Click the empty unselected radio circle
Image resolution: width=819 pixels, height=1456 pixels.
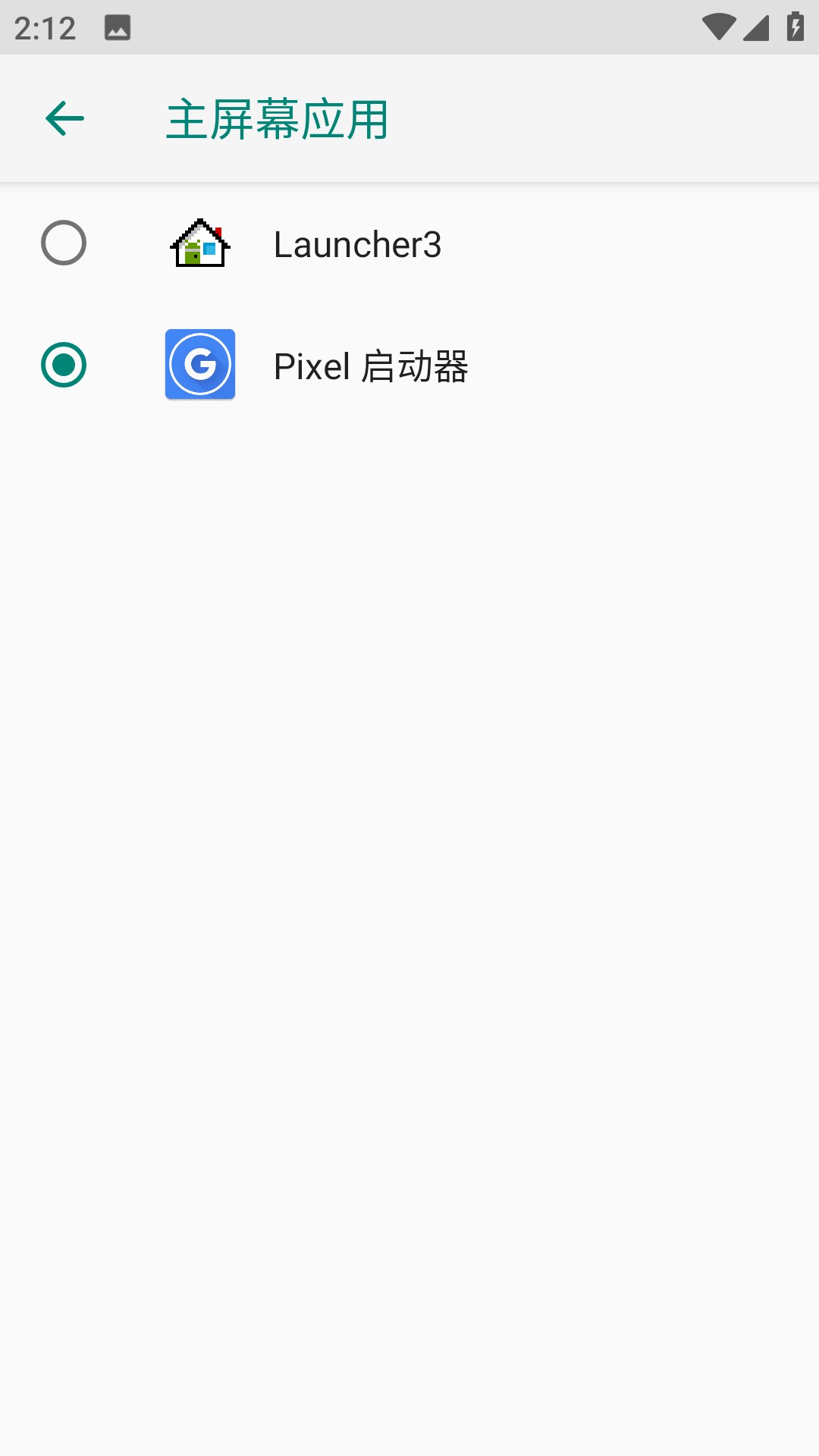tap(64, 243)
